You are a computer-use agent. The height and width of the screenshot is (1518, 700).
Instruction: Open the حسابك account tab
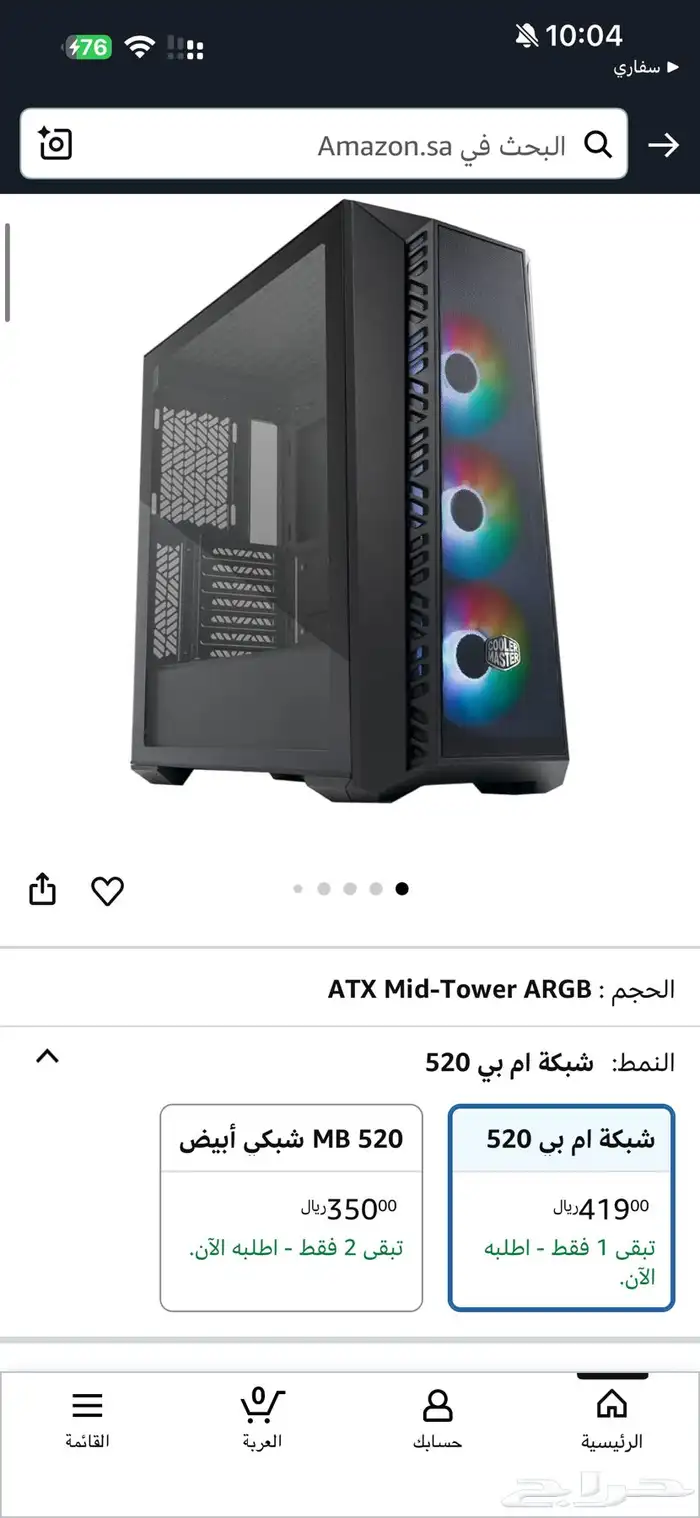pyautogui.click(x=437, y=1418)
